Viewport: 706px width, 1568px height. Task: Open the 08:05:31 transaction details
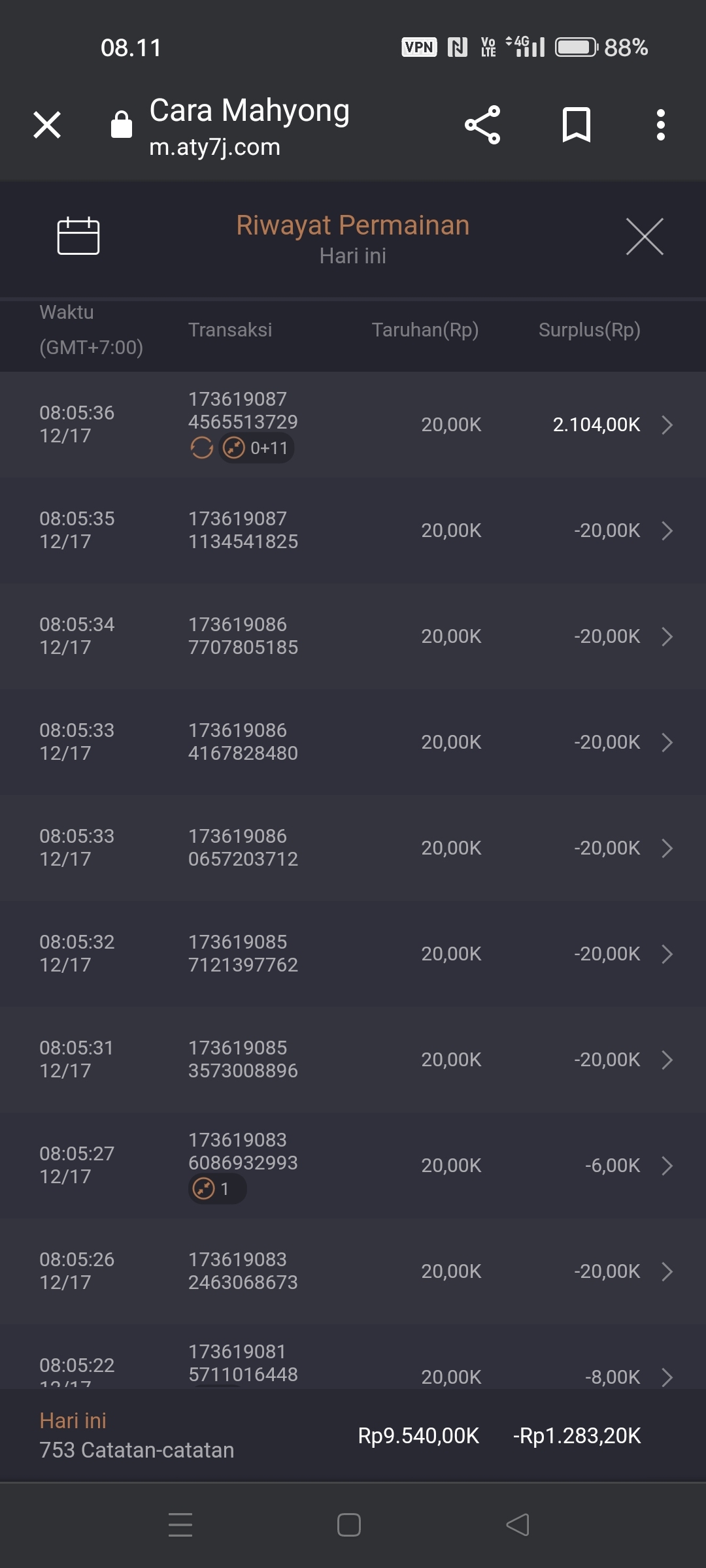(667, 1060)
